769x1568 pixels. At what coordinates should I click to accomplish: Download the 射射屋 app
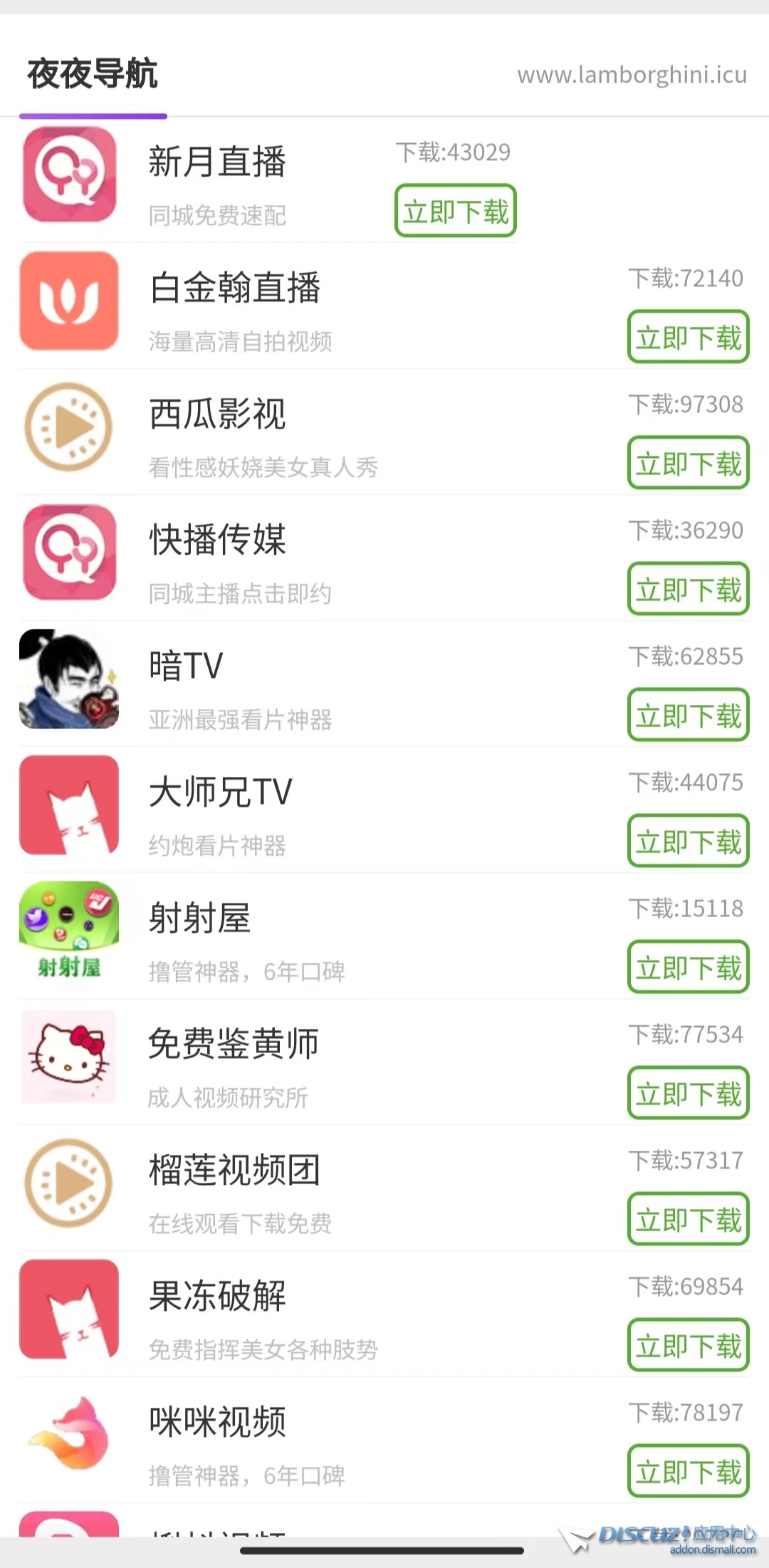(x=689, y=967)
